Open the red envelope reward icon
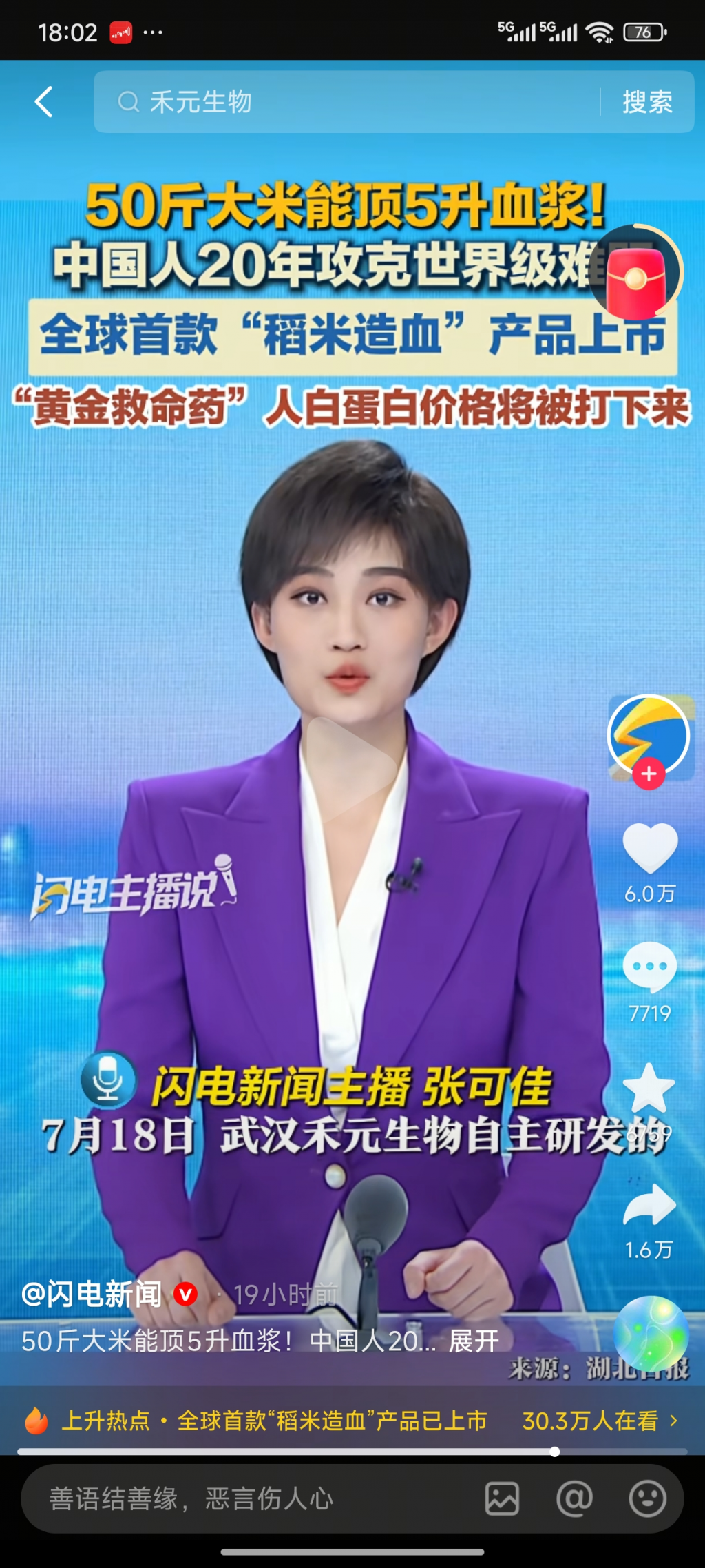The height and width of the screenshot is (1568, 705). [635, 274]
